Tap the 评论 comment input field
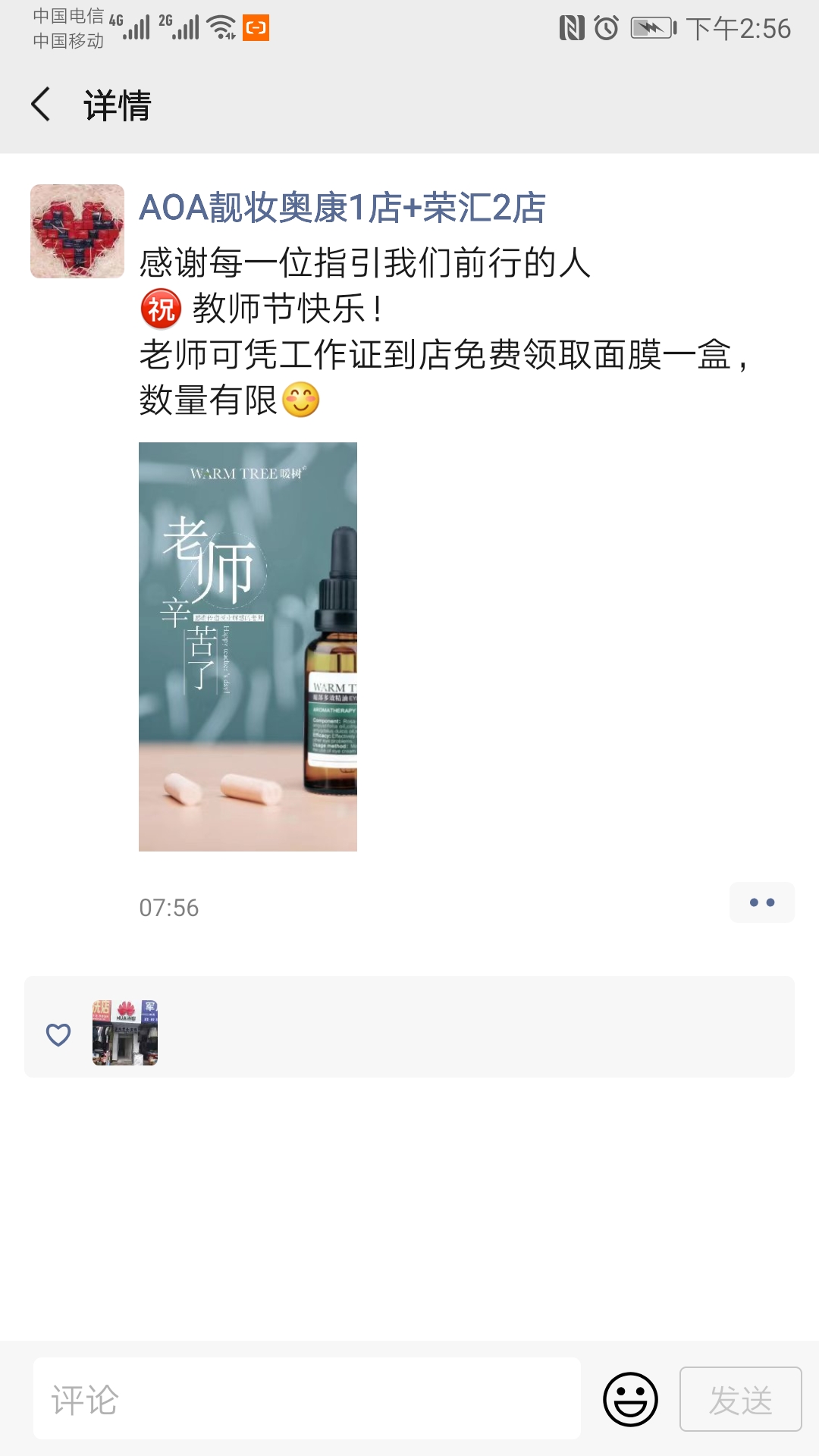This screenshot has height=1456, width=819. point(303,1400)
